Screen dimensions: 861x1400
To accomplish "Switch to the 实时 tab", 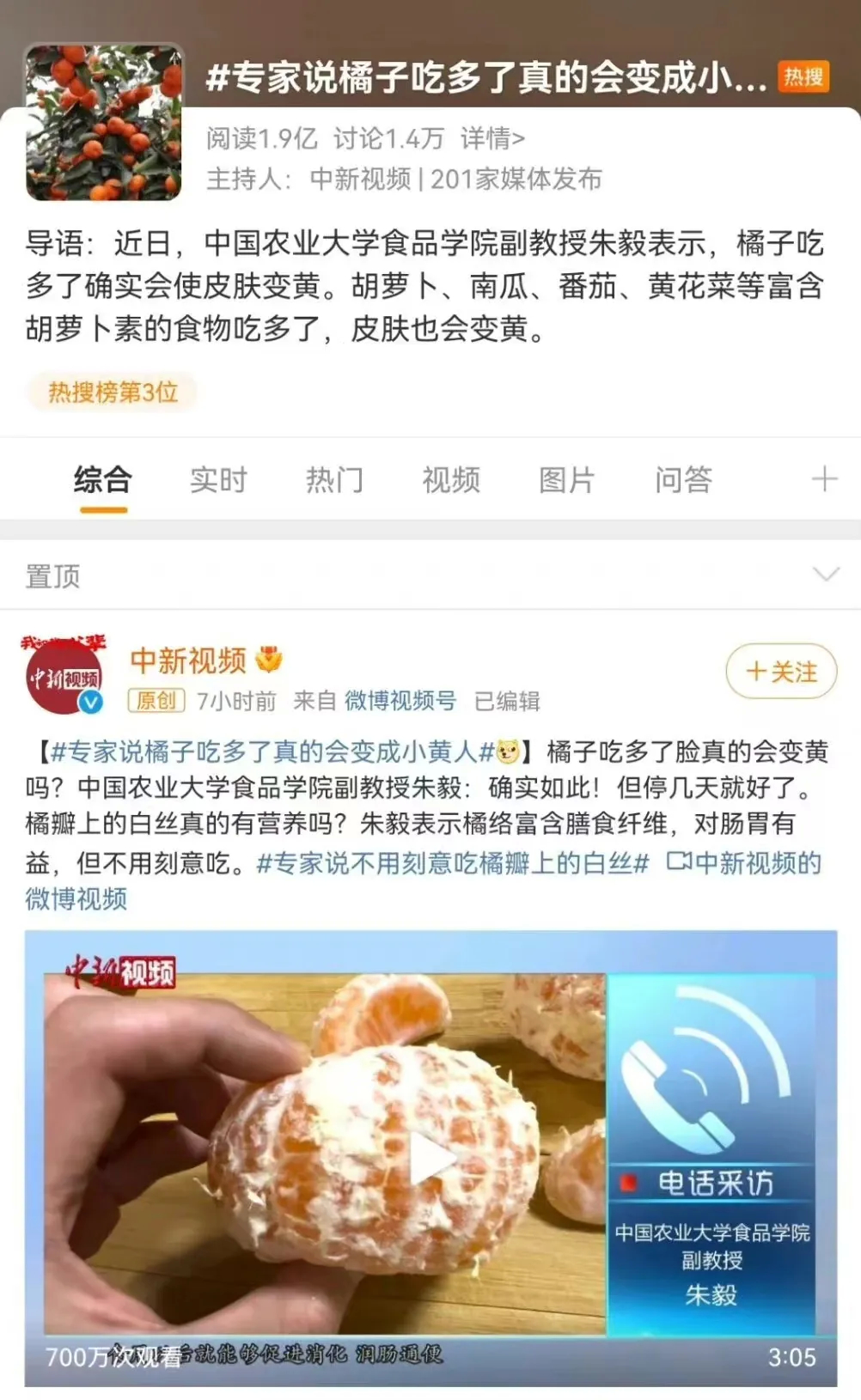I will pyautogui.click(x=218, y=480).
